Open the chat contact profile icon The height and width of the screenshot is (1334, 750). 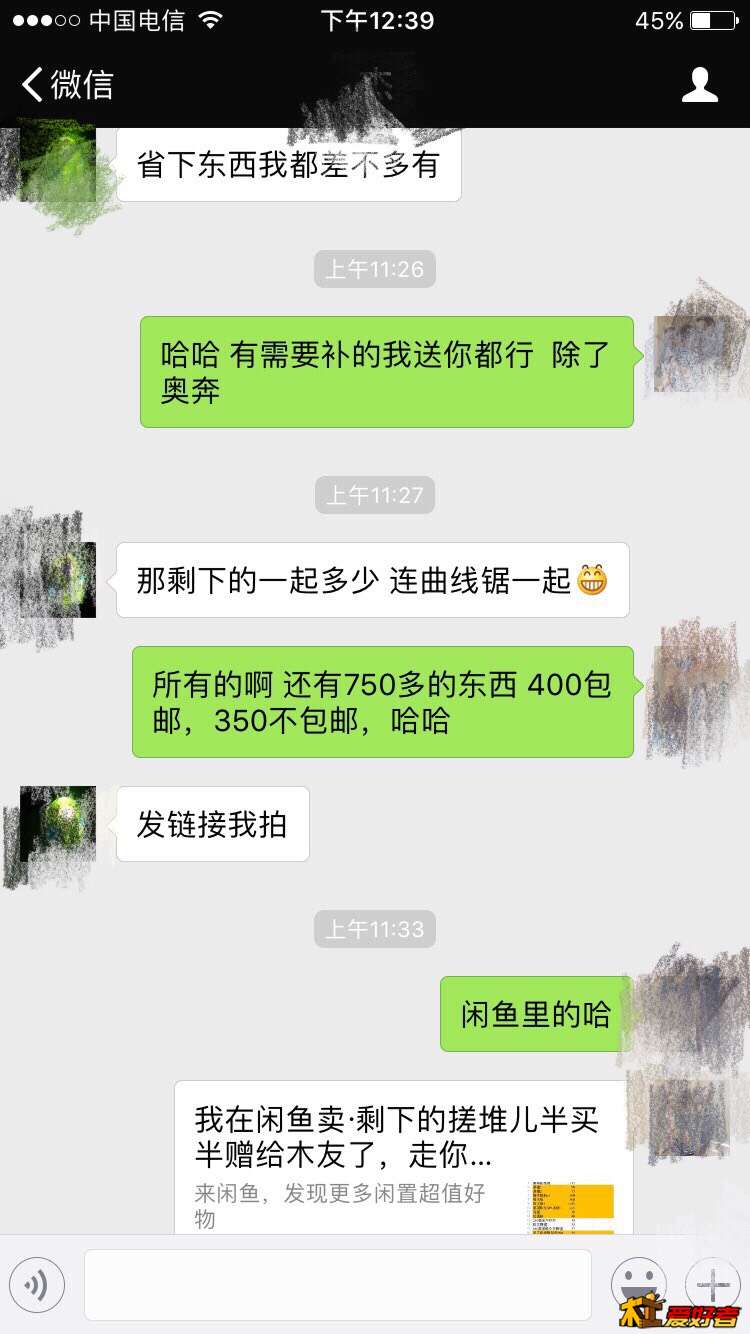[699, 85]
